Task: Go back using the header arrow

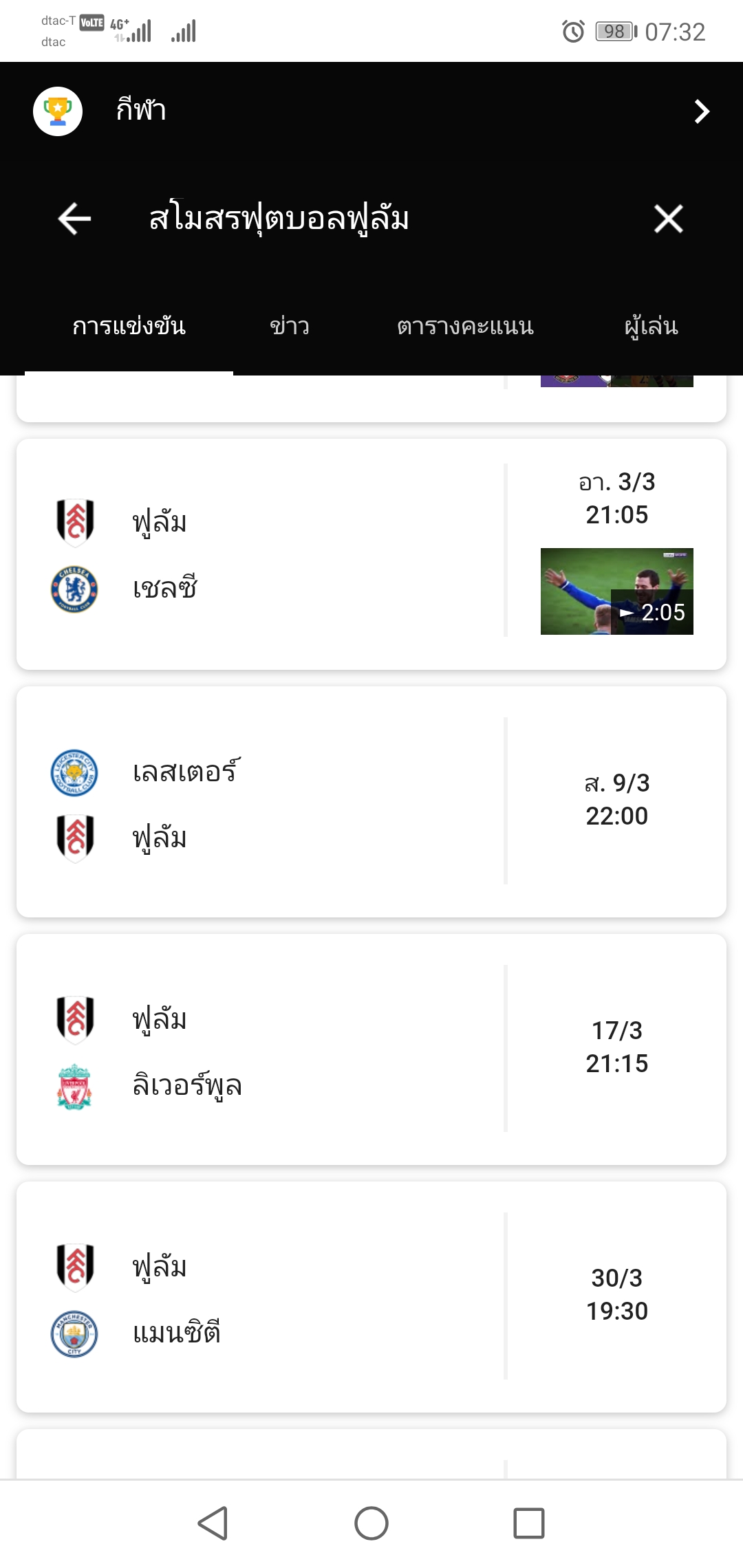Action: tap(74, 219)
